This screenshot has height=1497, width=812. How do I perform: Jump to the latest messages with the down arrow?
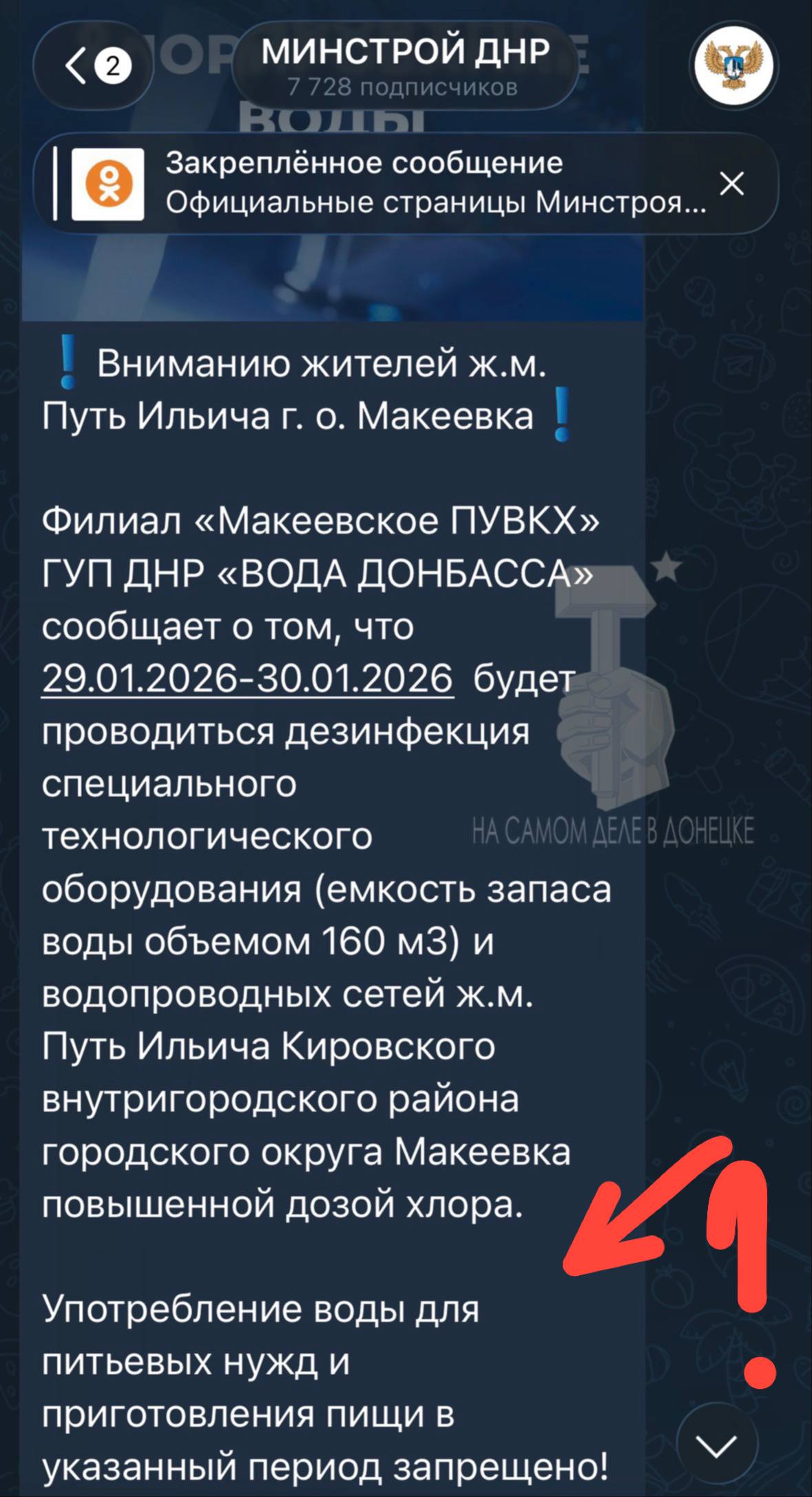717,1444
